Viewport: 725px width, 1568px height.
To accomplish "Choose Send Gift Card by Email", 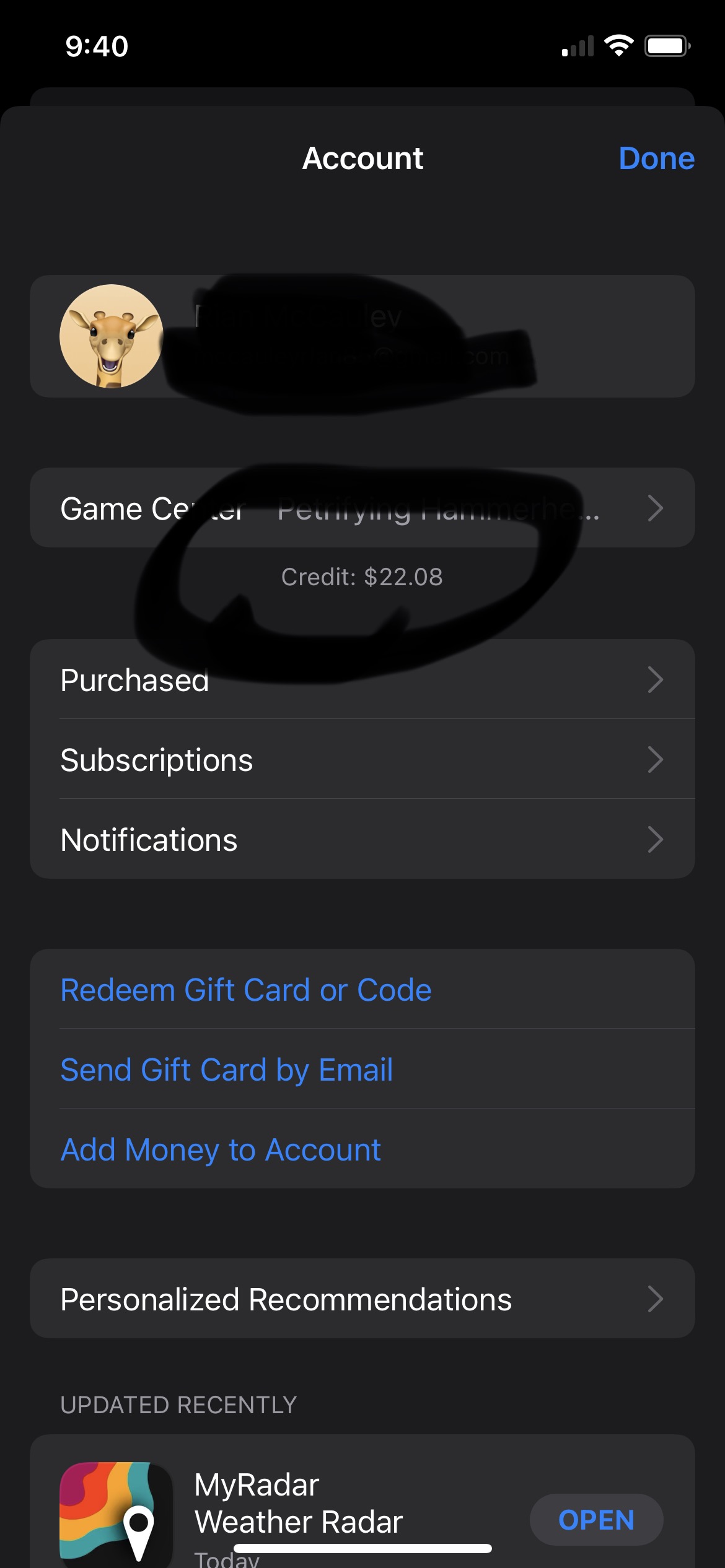I will 227,1069.
